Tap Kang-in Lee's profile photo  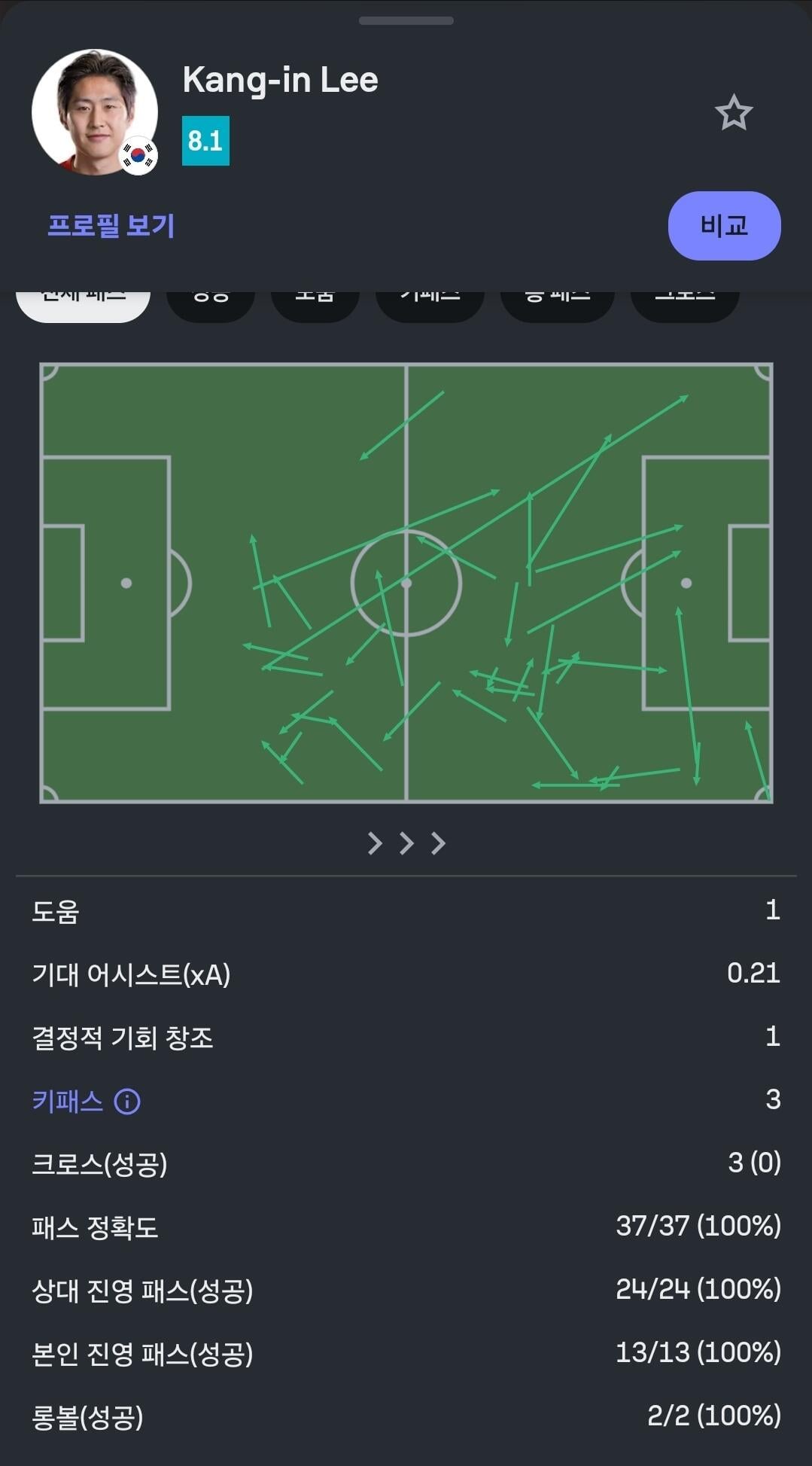coord(95,112)
